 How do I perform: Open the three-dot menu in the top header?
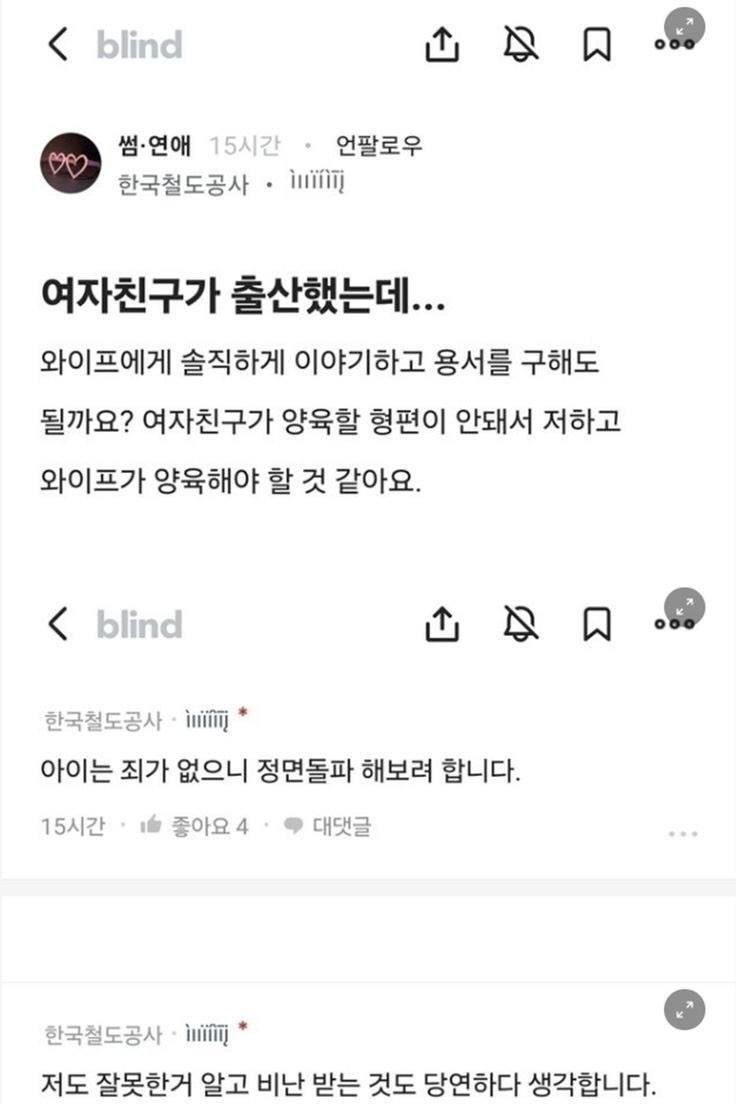click(x=672, y=45)
